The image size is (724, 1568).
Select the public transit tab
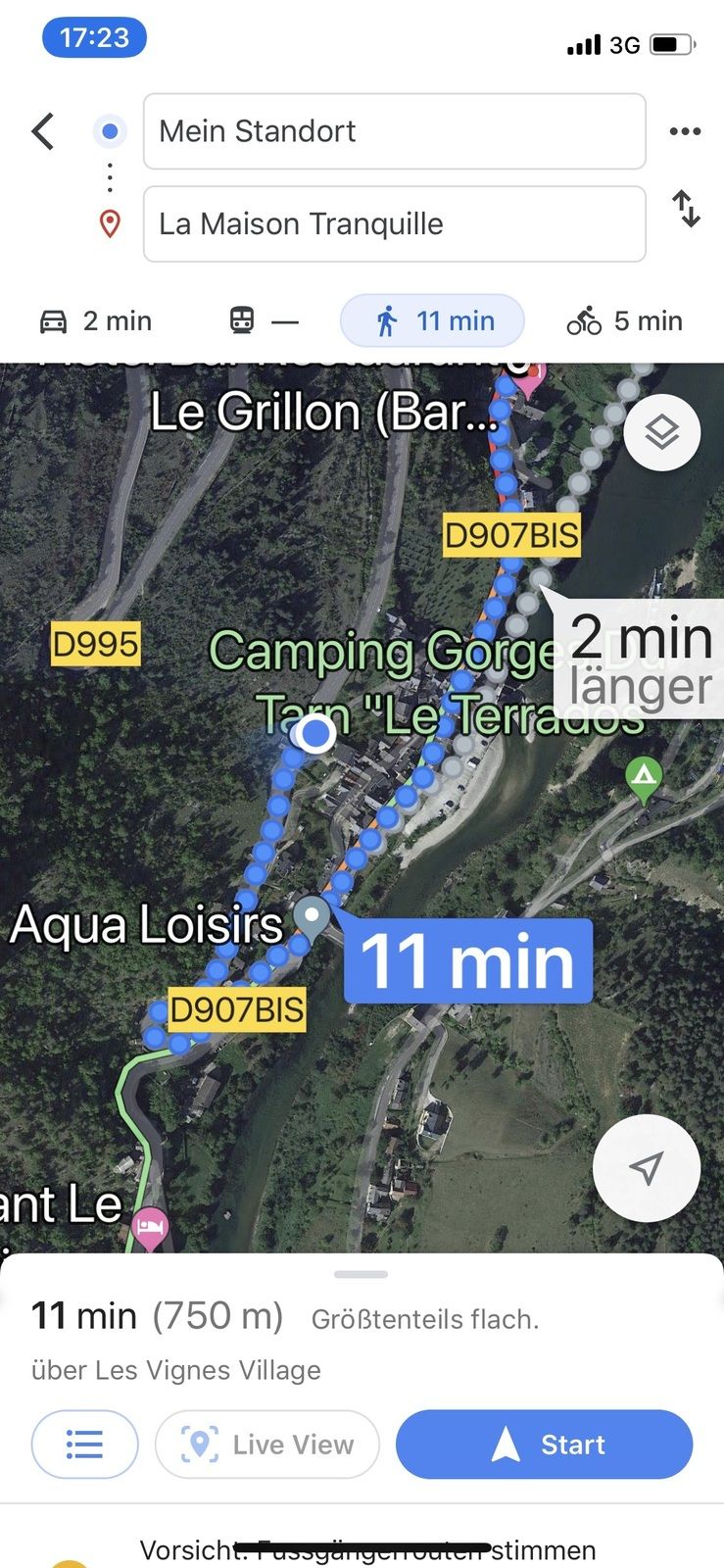click(x=264, y=320)
